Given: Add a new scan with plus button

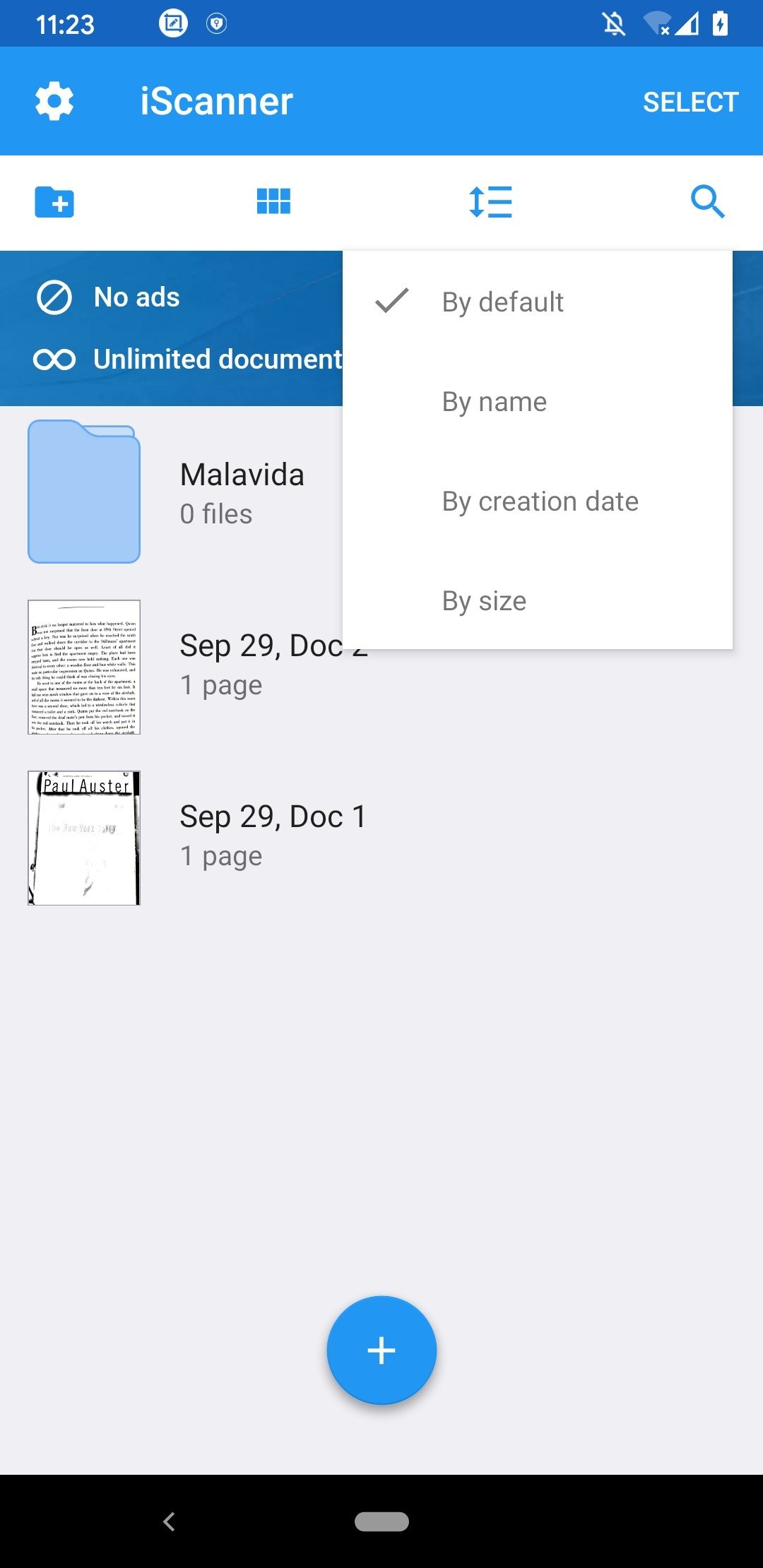Looking at the screenshot, I should tap(381, 1350).
